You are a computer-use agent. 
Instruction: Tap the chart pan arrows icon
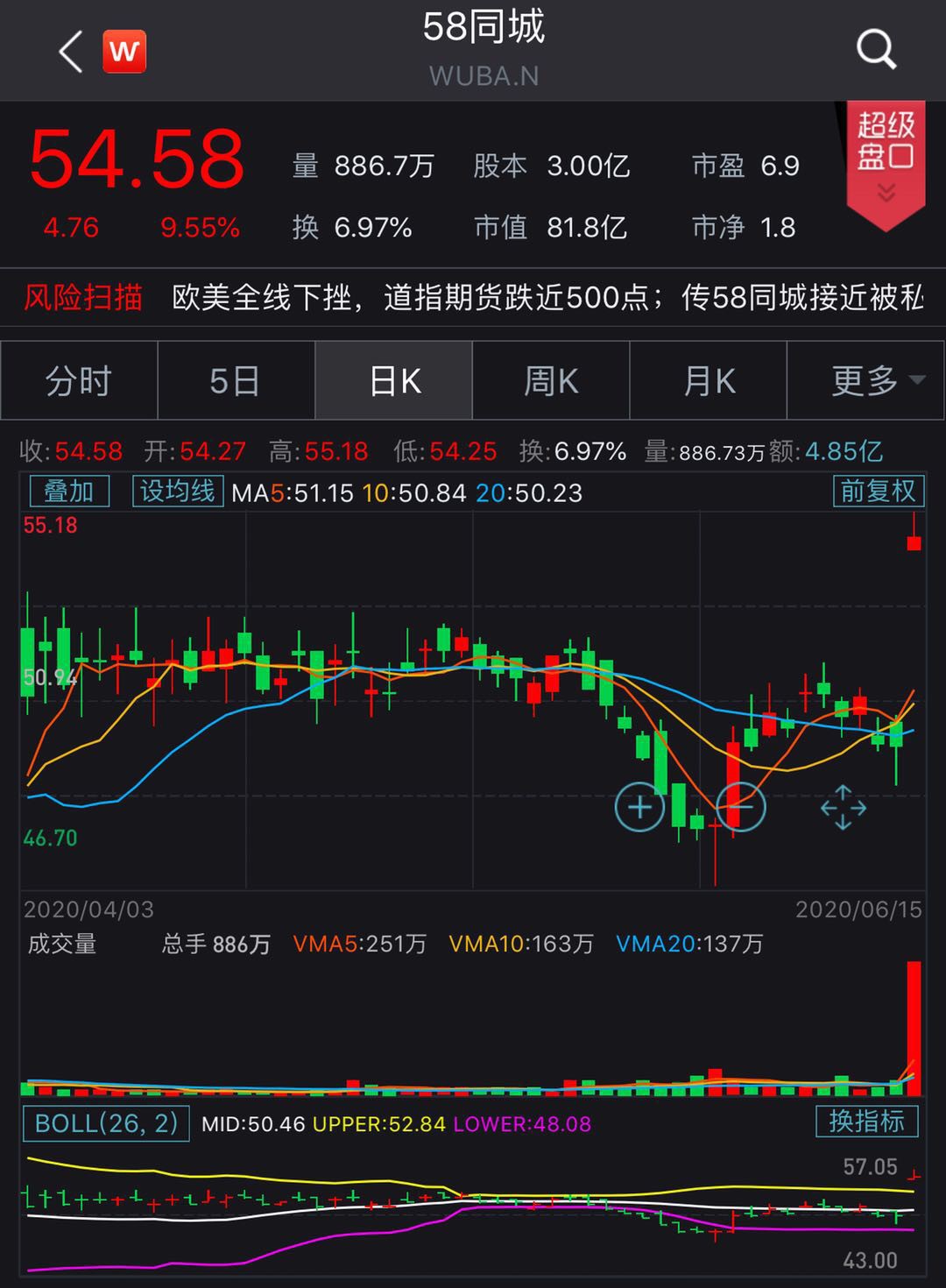(843, 807)
